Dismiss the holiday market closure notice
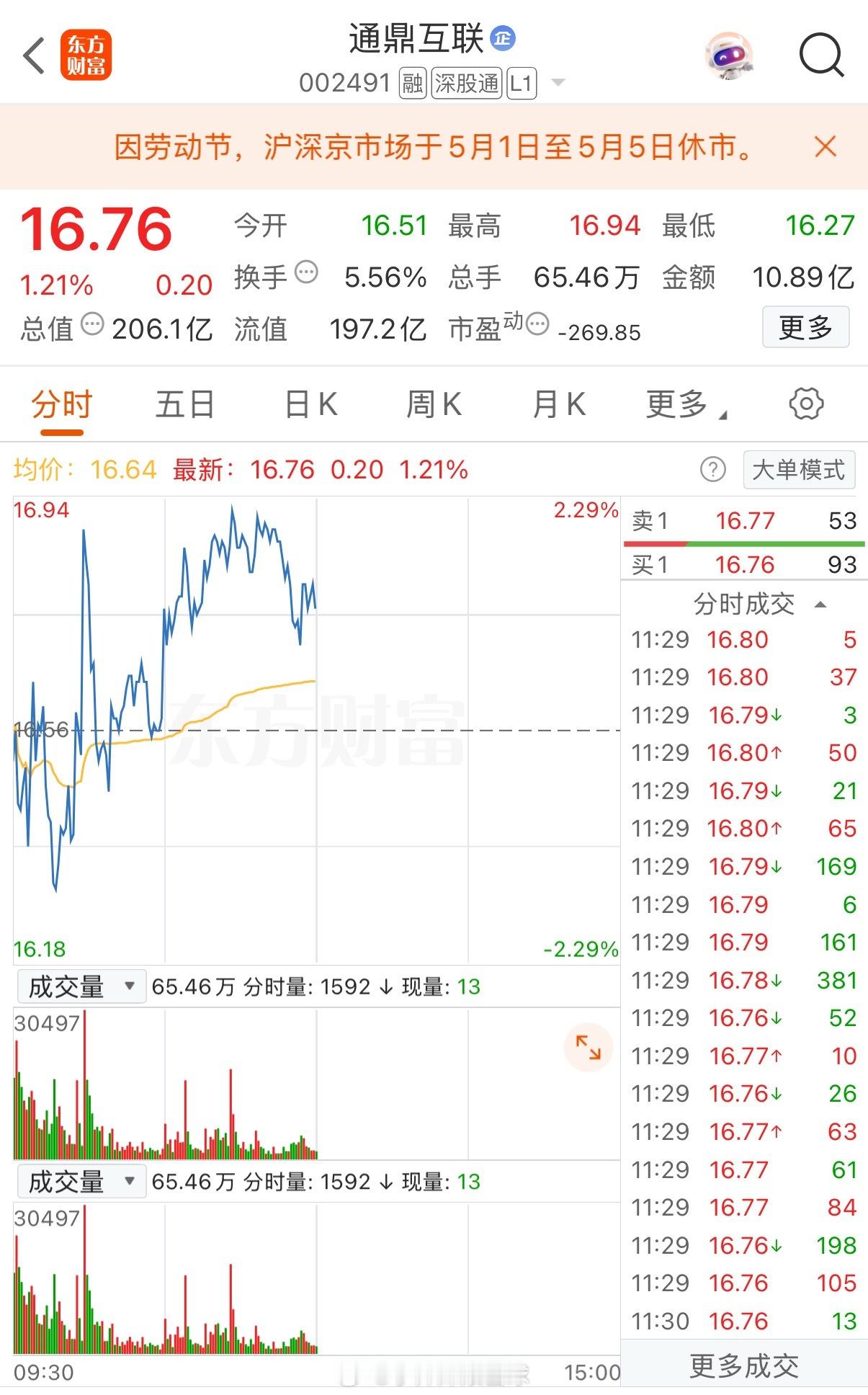This screenshot has height=1395, width=868. coord(826,146)
